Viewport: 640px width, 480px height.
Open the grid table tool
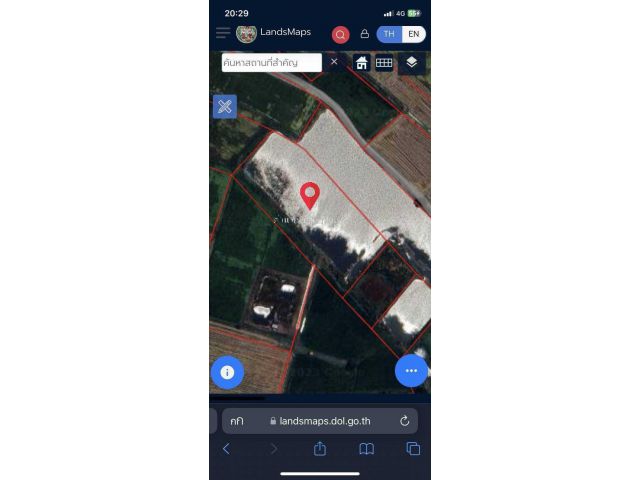click(x=384, y=63)
